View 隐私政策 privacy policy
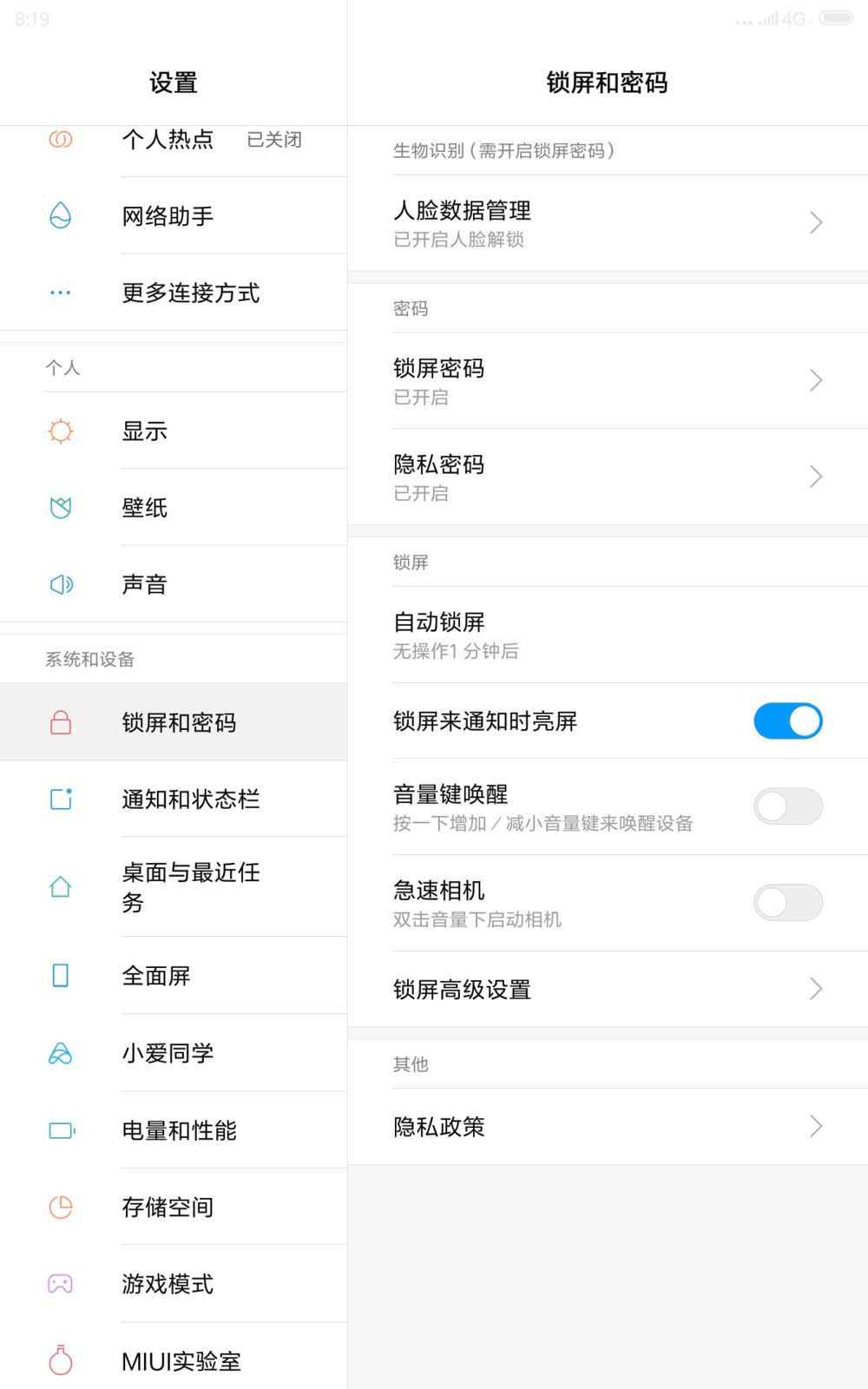The image size is (868, 1389). [x=608, y=1127]
